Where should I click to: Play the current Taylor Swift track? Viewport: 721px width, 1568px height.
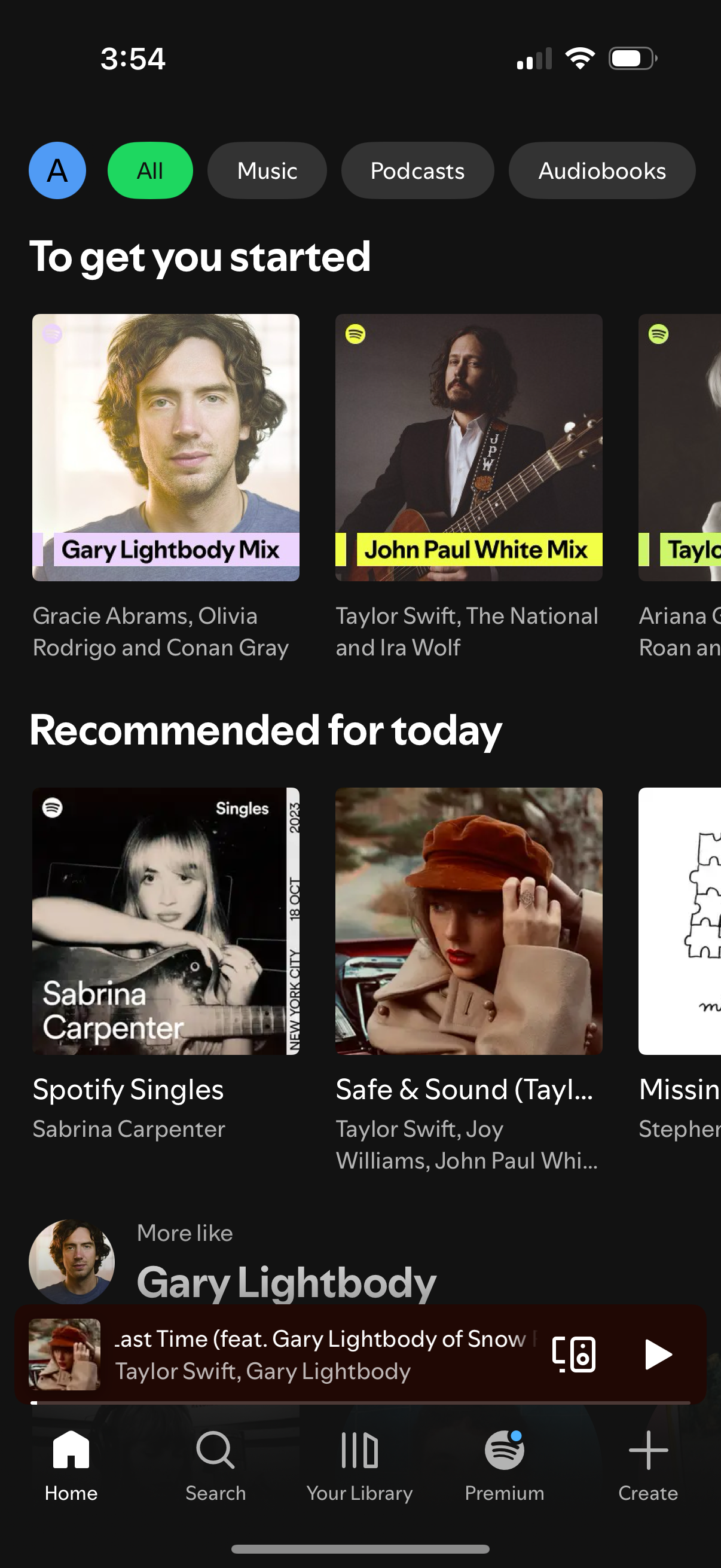coord(658,1355)
